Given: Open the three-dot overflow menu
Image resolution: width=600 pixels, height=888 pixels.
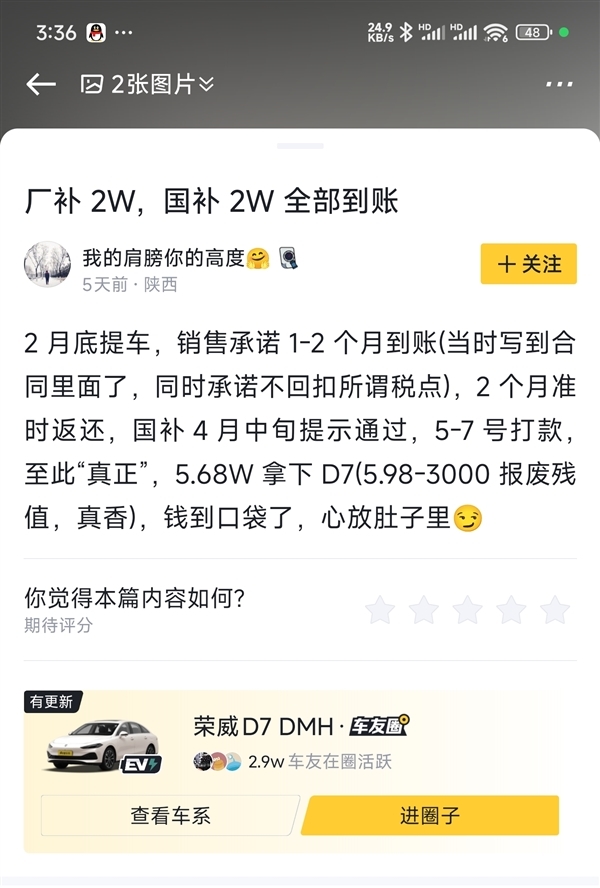Looking at the screenshot, I should point(559,84).
